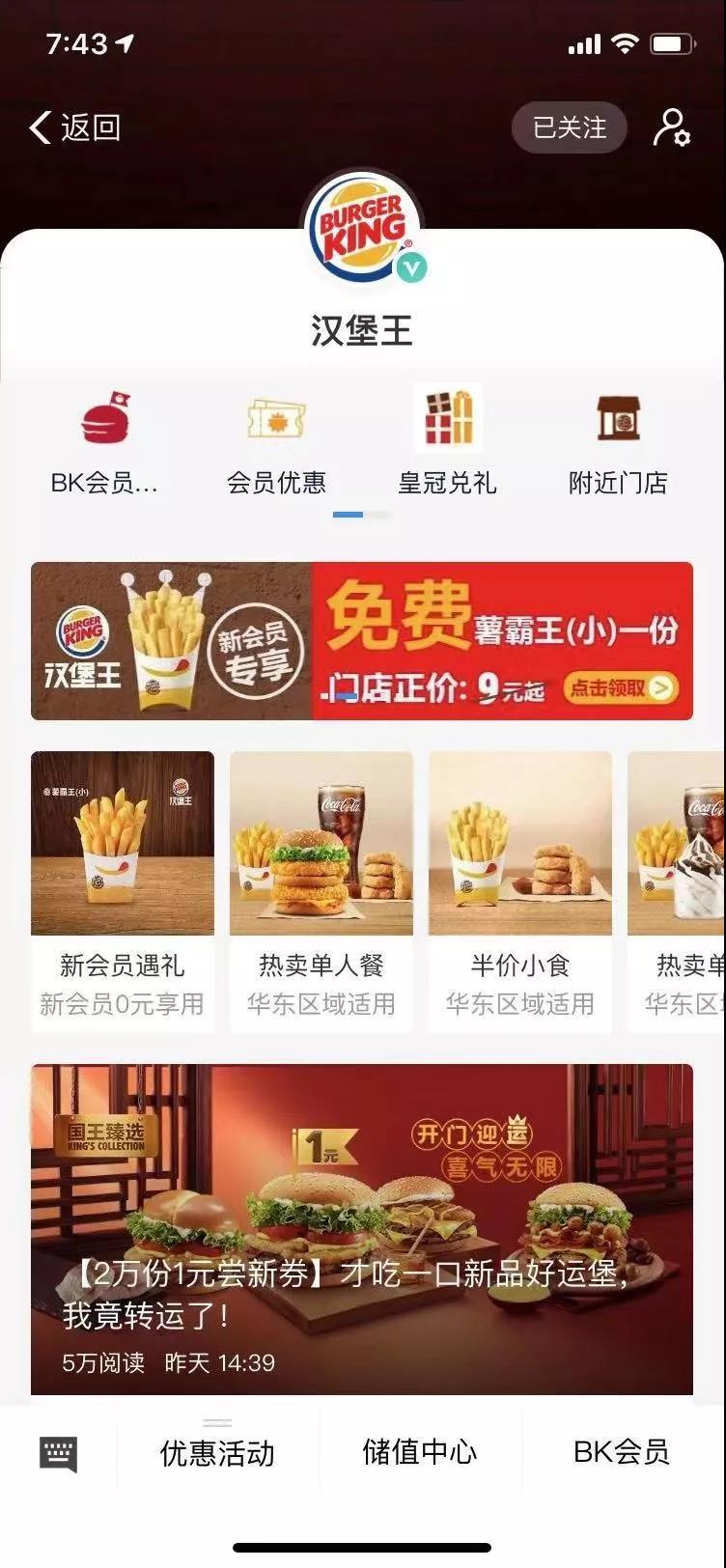
Task: Open the bottom BK会员 menu
Action: (621, 1452)
